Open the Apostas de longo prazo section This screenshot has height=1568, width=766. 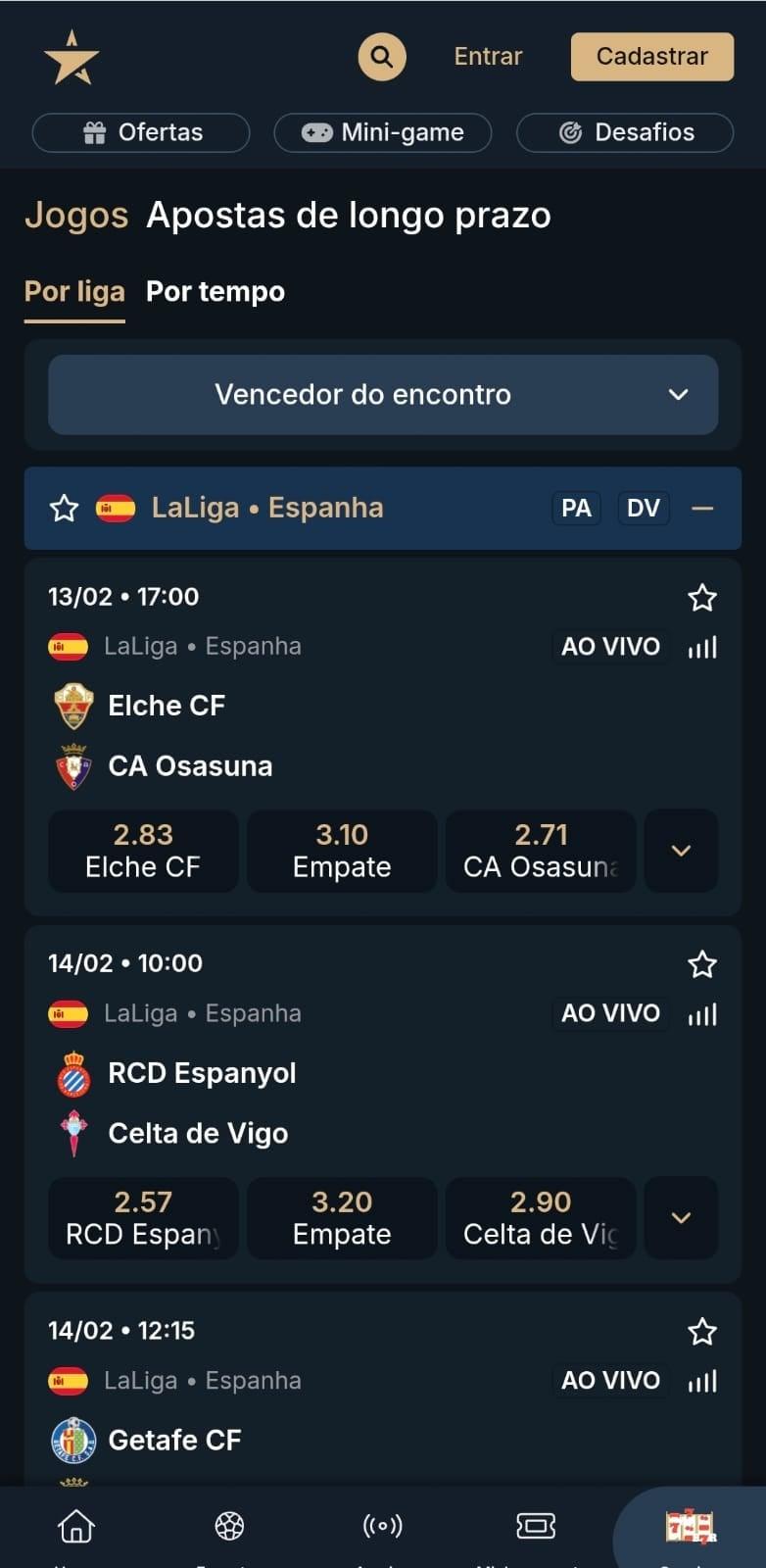(349, 215)
